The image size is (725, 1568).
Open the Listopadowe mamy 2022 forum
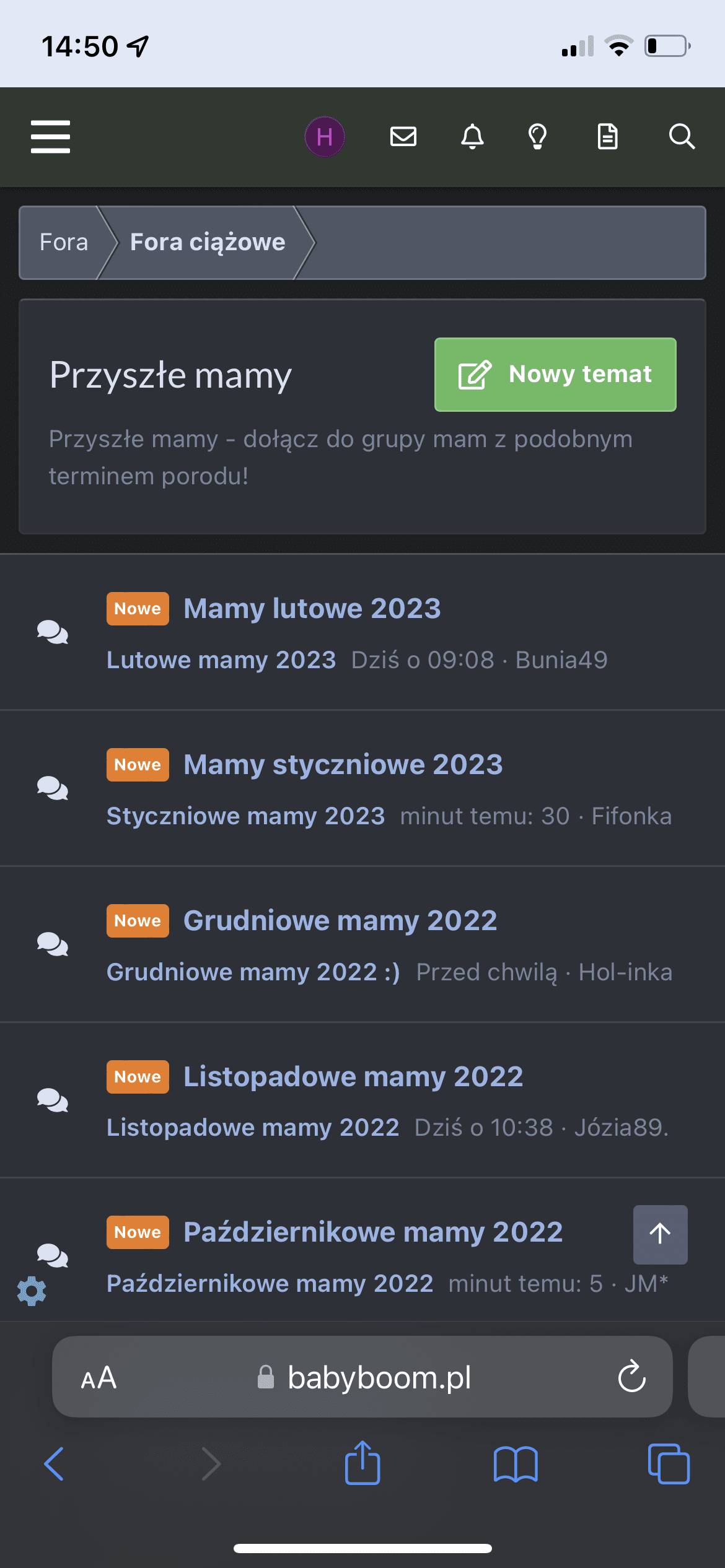tap(353, 1076)
